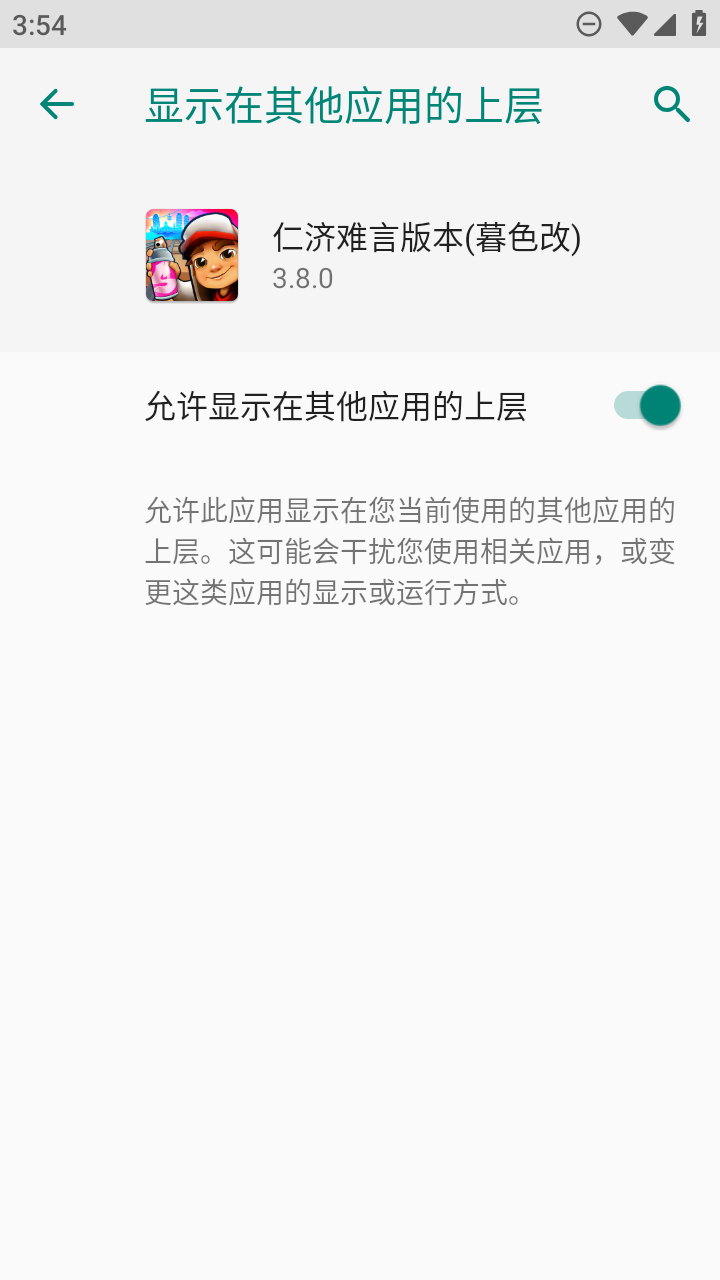Tap the battery charging icon
Viewport: 720px width, 1280px height.
(698, 25)
